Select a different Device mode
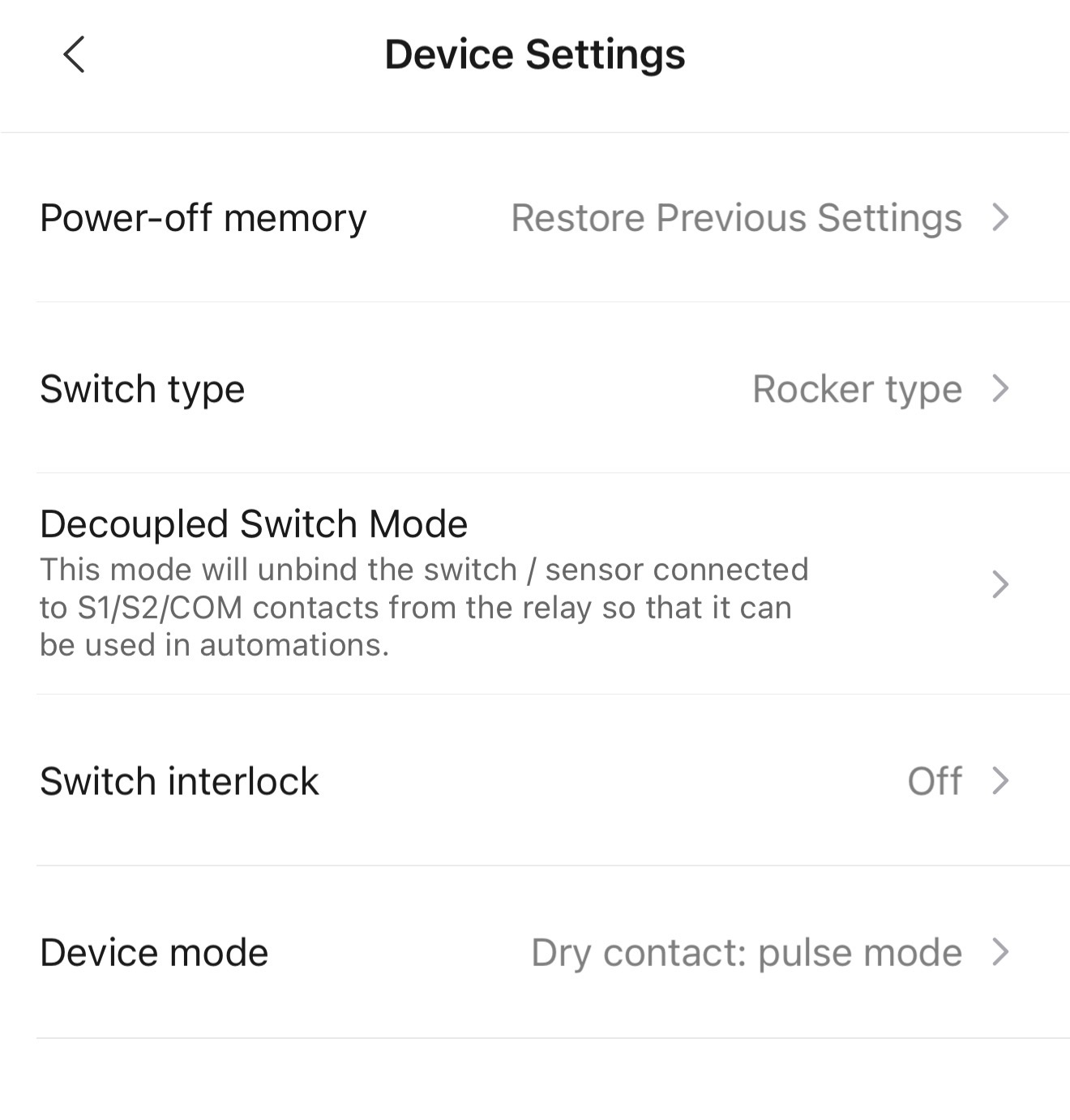This screenshot has width=1070, height=1120. (x=535, y=952)
